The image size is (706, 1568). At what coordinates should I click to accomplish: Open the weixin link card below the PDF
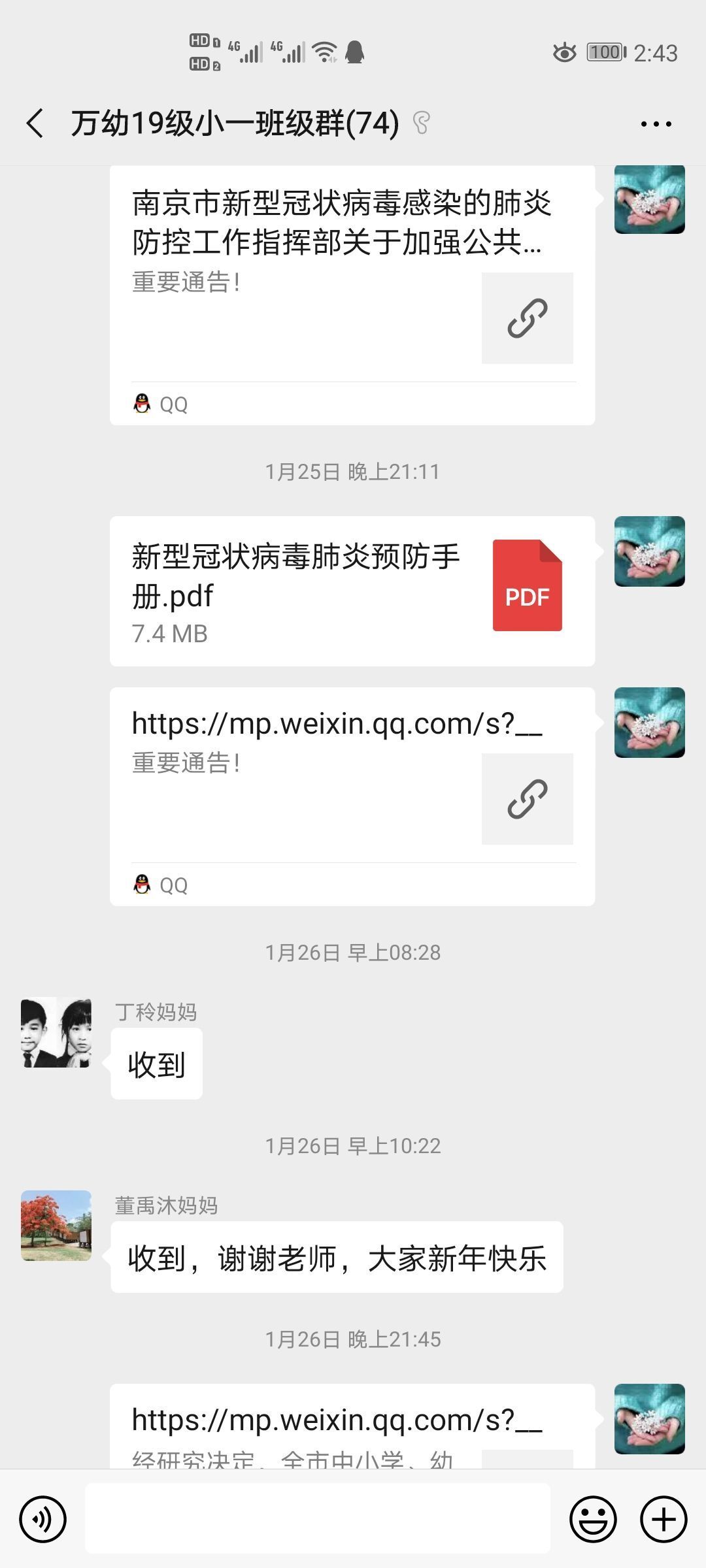click(352, 796)
